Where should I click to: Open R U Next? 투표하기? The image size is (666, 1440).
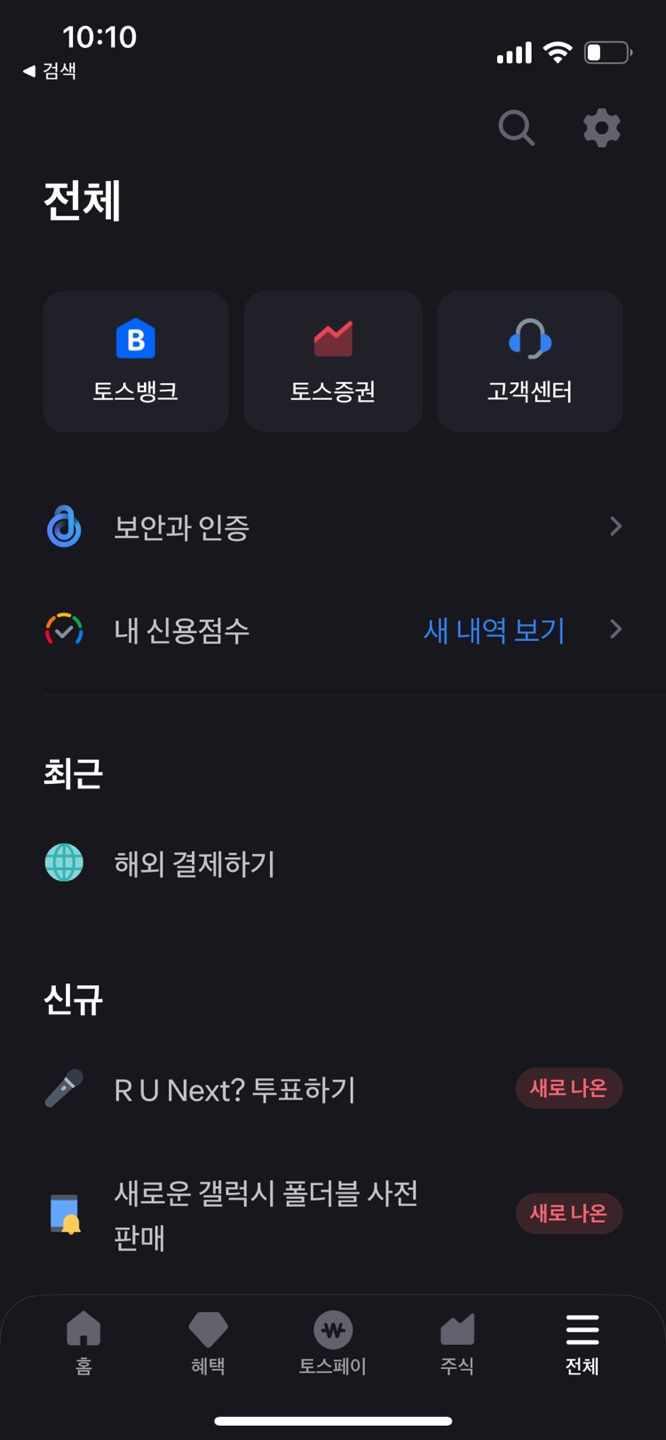(x=333, y=1089)
